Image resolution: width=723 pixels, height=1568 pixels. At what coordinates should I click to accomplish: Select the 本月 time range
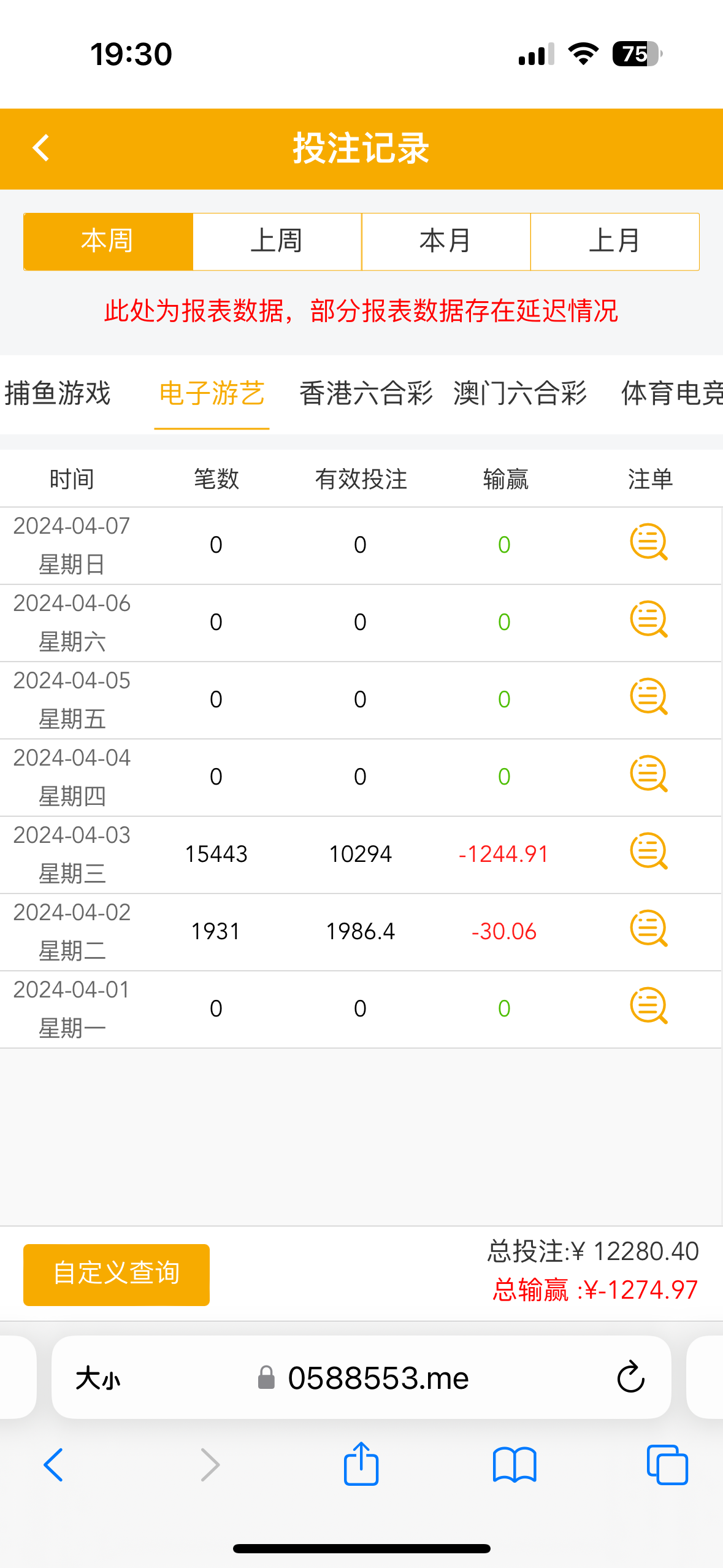tap(446, 241)
